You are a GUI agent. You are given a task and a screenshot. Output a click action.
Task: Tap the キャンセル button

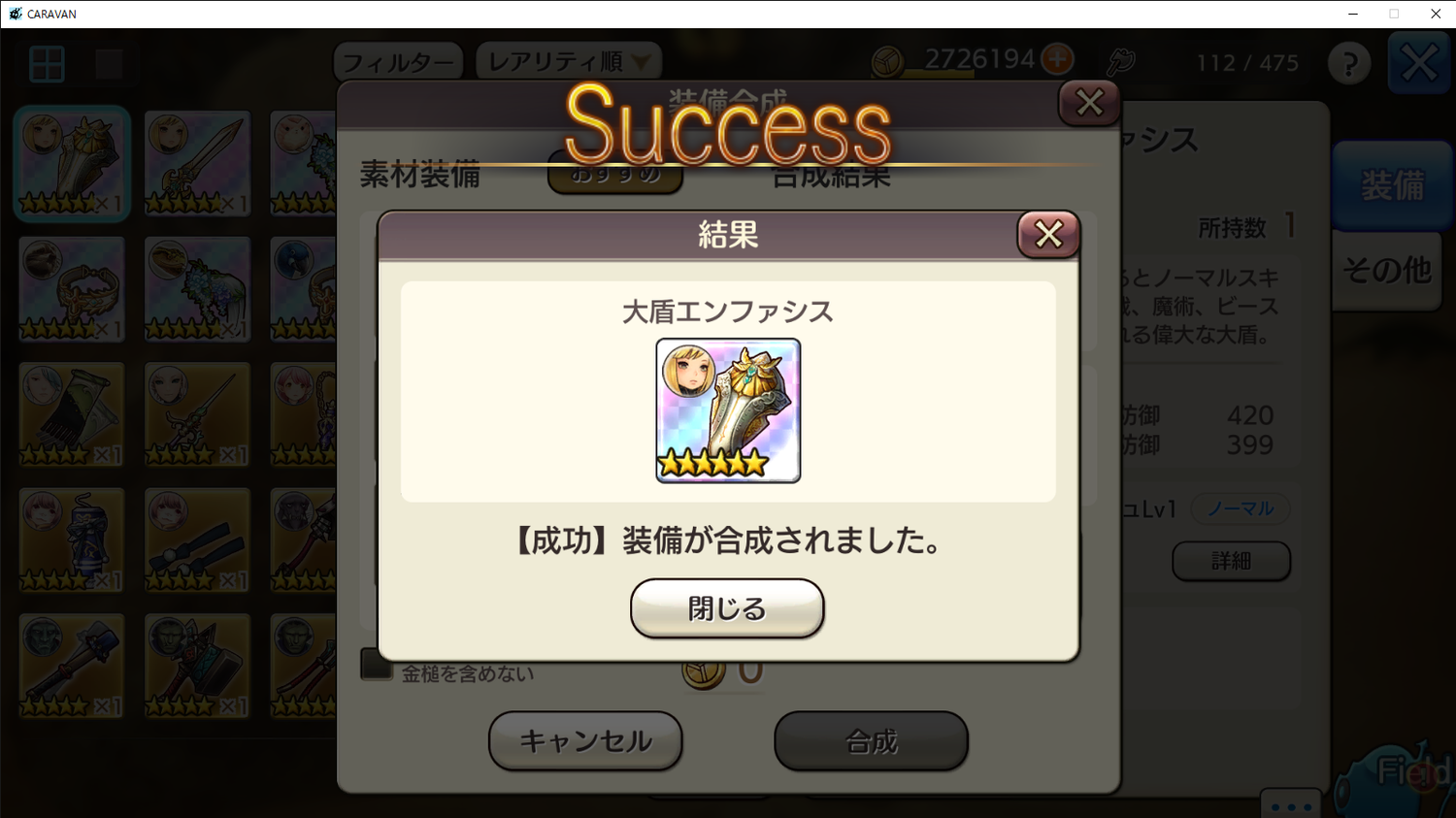pos(585,741)
